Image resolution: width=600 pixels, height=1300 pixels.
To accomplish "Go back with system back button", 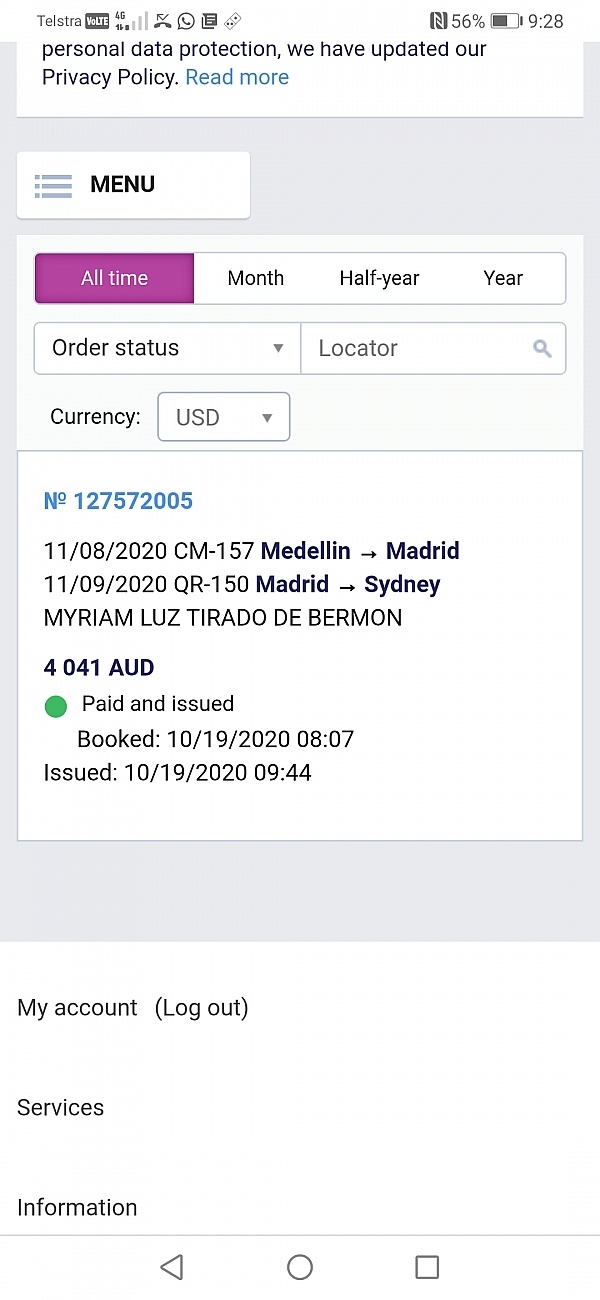I will click(x=172, y=1267).
